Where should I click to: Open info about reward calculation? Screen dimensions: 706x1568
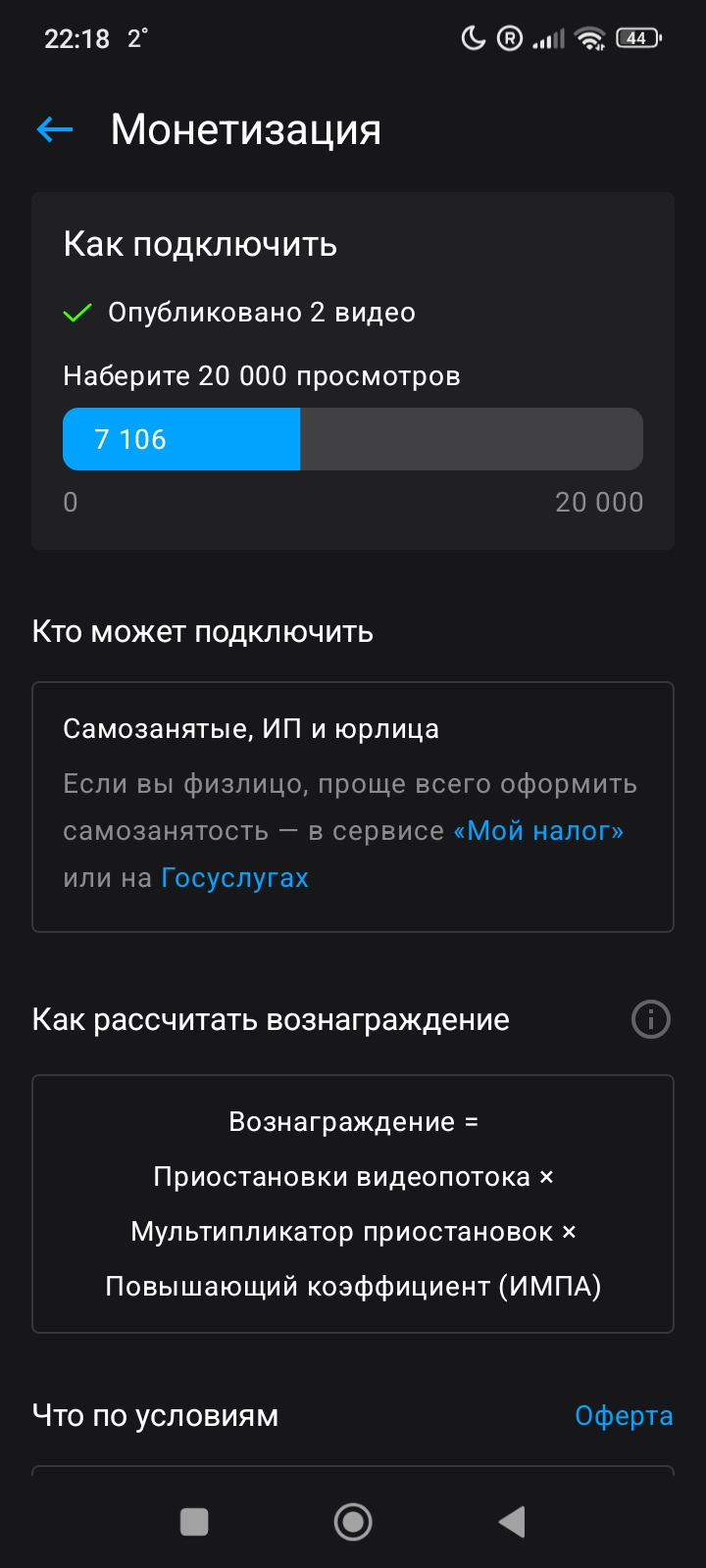[x=651, y=1019]
